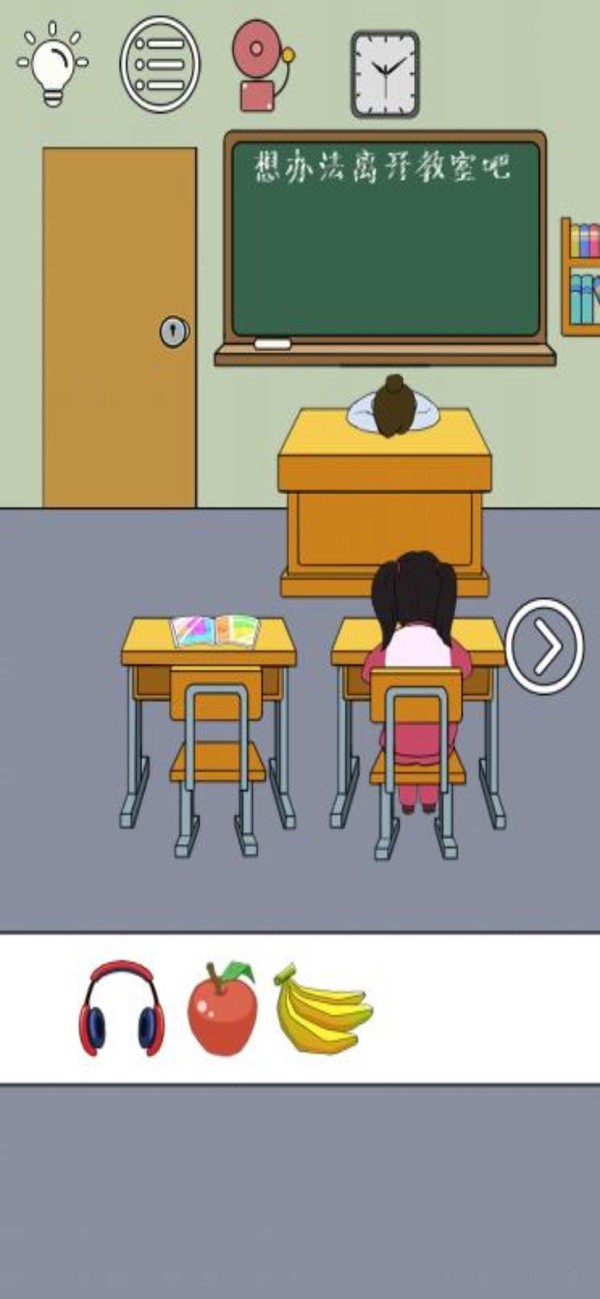Tap the chalk on the blackboard ledge
600x1299 pixels.
[272, 344]
